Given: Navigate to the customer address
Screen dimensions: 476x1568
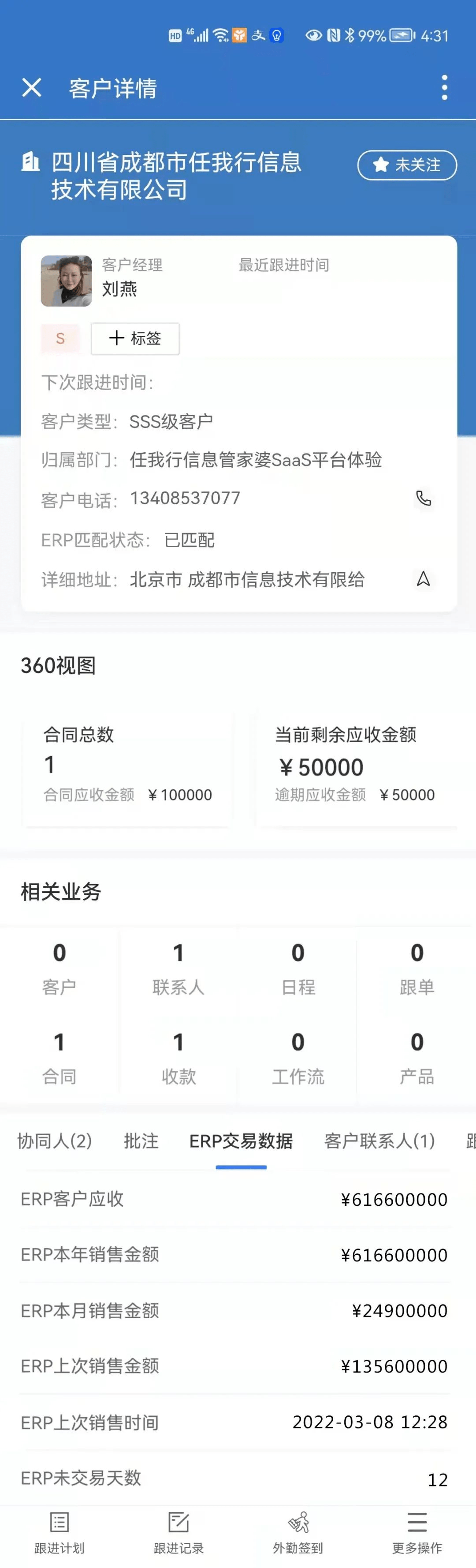Looking at the screenshot, I should click(x=423, y=579).
